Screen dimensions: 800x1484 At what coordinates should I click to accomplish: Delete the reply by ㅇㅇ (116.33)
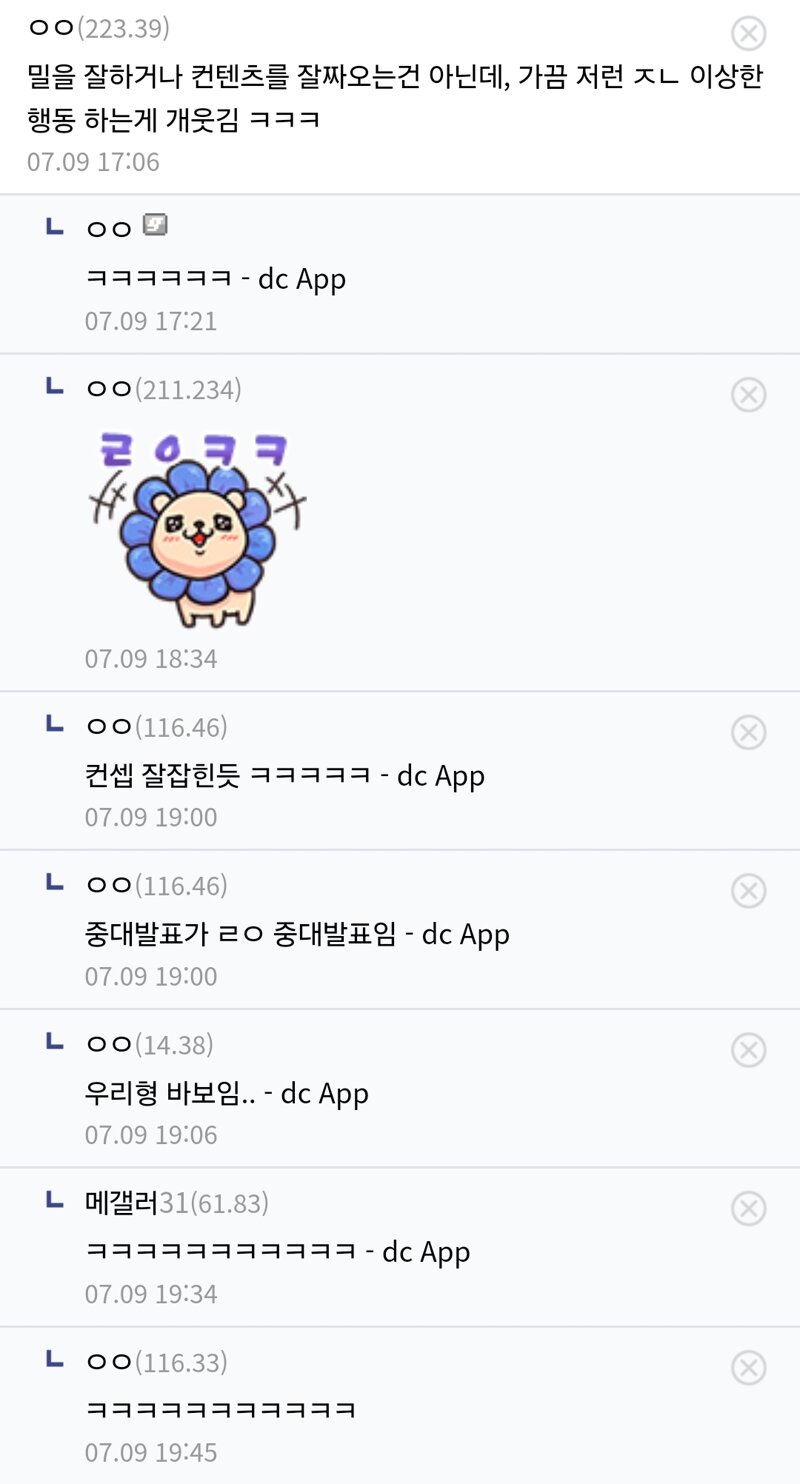coord(748,1367)
